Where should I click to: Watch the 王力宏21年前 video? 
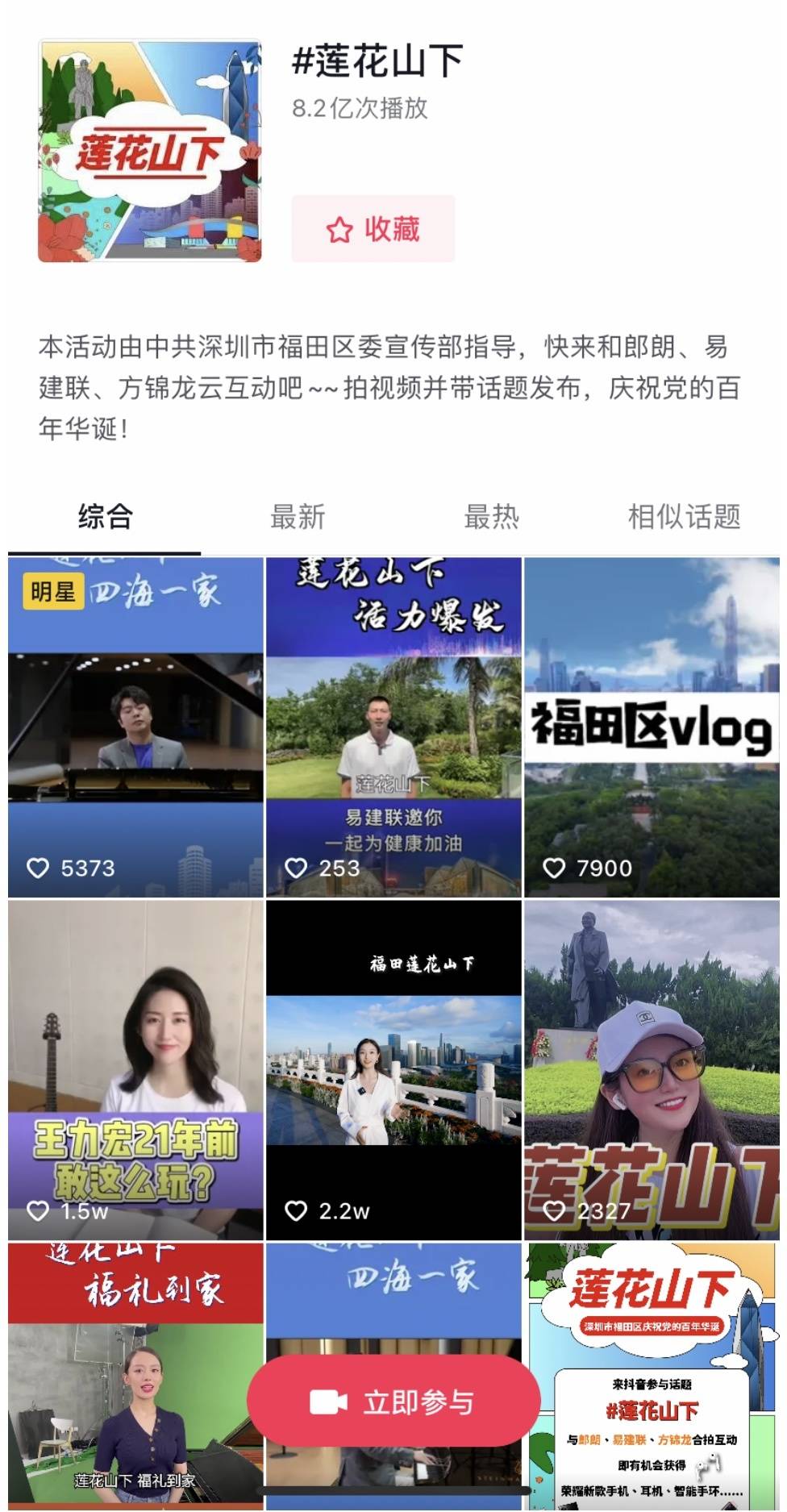135,1069
